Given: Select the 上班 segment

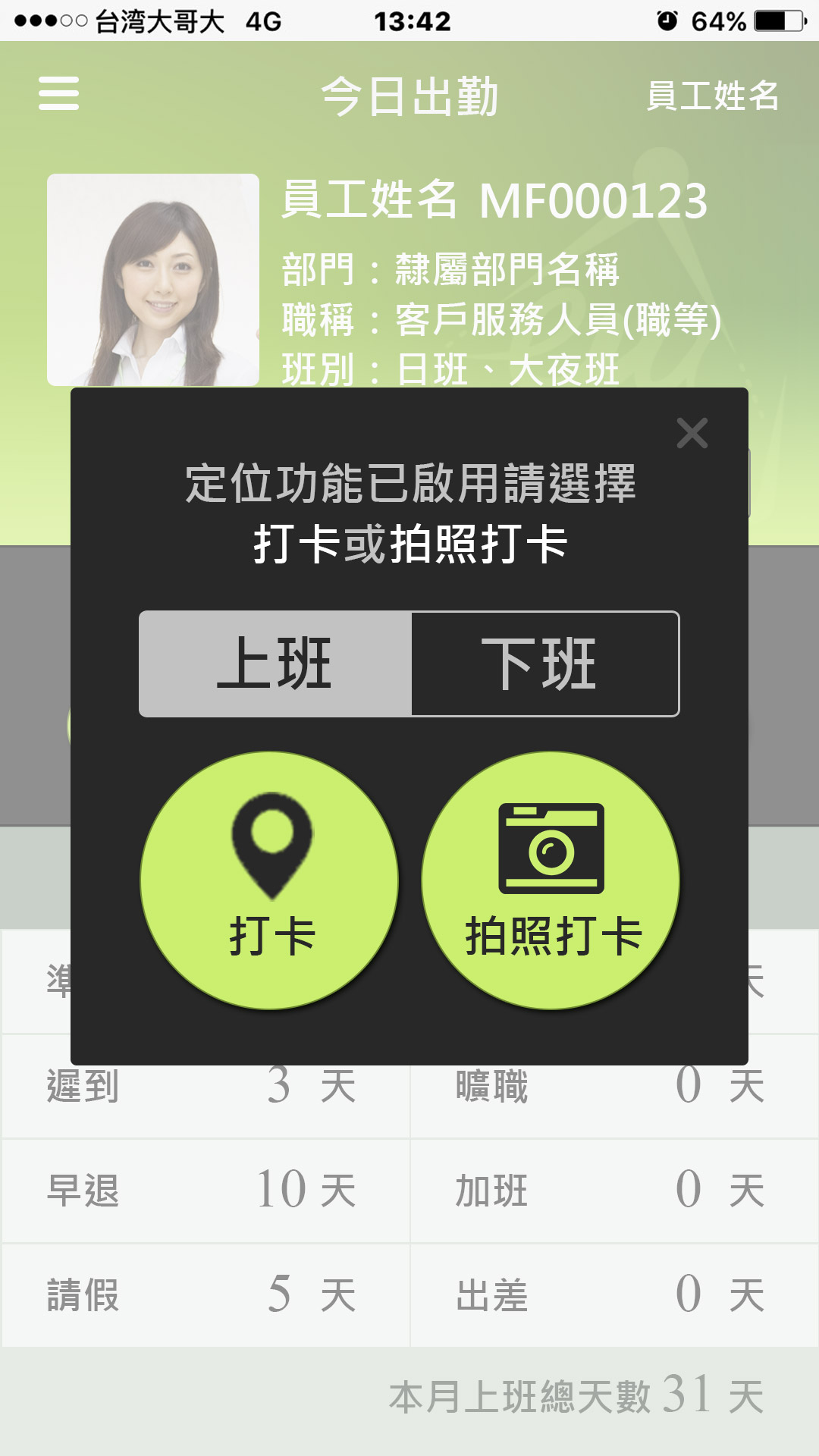Looking at the screenshot, I should click(275, 664).
